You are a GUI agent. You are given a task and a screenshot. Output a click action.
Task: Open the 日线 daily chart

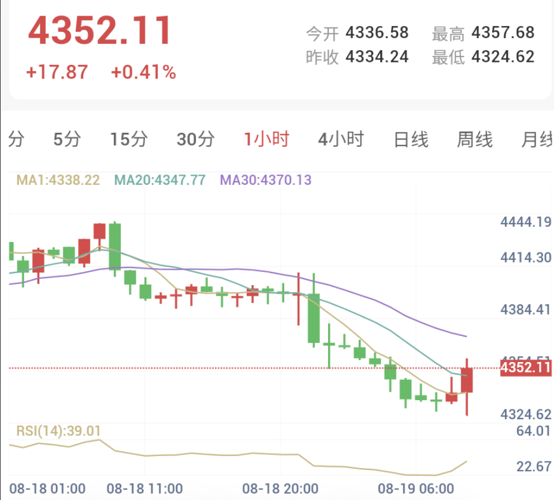(x=411, y=139)
